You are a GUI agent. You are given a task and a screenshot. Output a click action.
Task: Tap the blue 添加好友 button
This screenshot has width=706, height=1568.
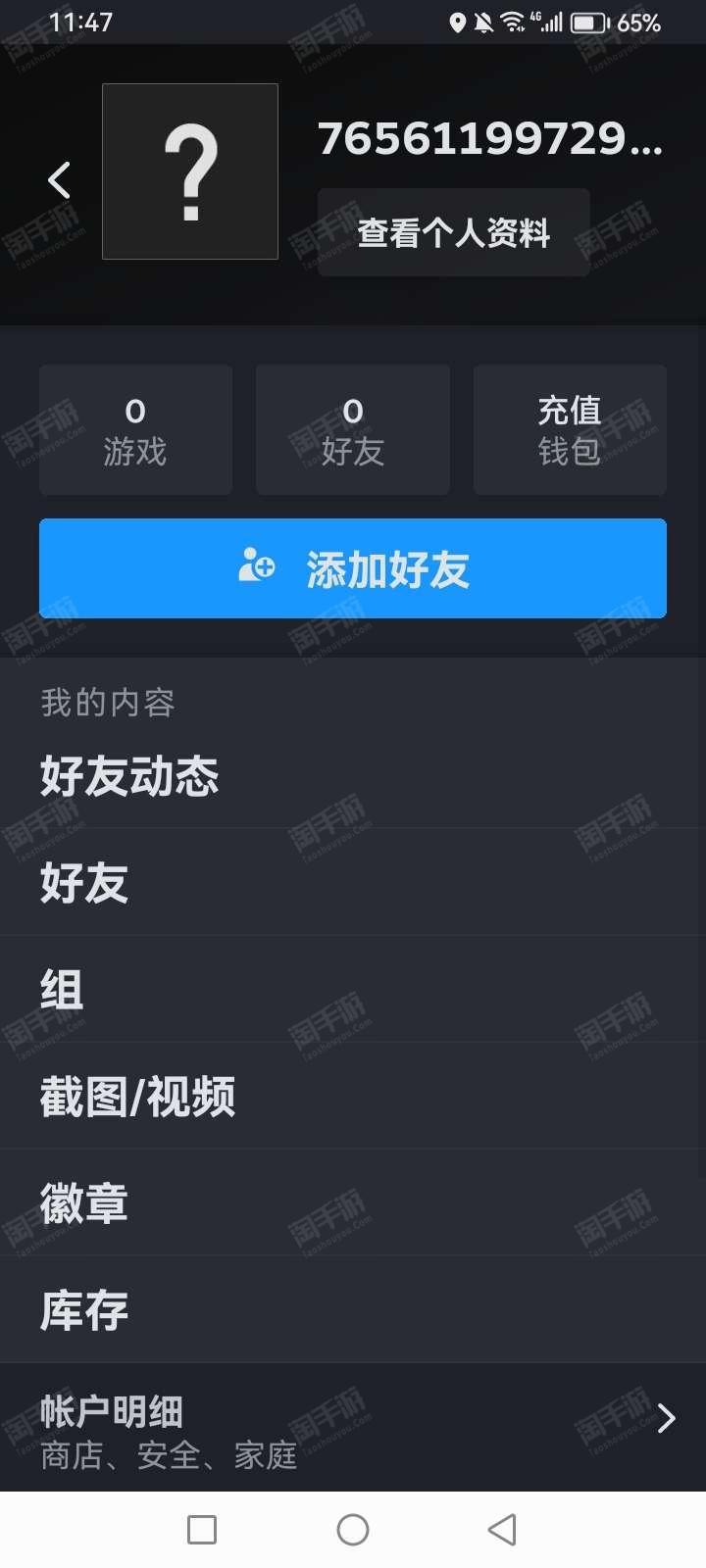coord(353,568)
